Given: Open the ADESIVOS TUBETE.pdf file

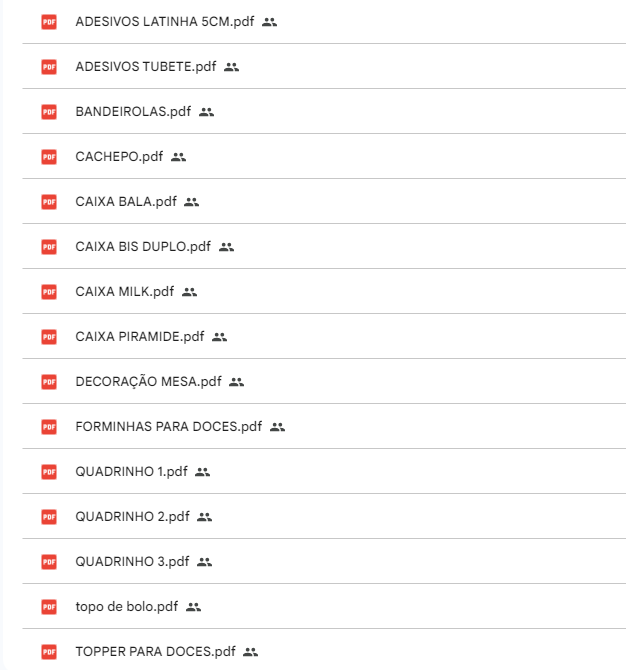Looking at the screenshot, I should tap(145, 67).
